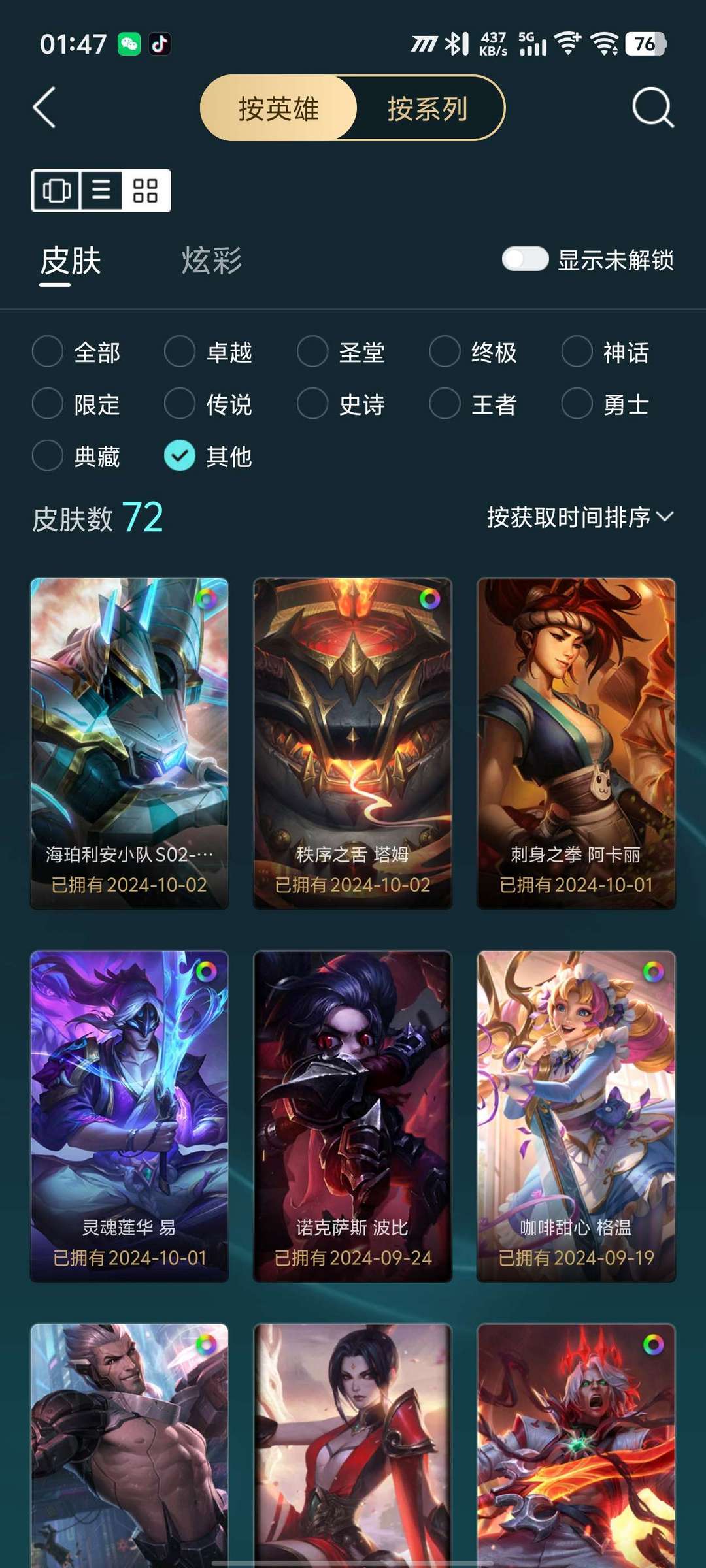Image resolution: width=706 pixels, height=1568 pixels.
Task: Open the 咖啡甜心 格温 skin card
Action: 576,1116
